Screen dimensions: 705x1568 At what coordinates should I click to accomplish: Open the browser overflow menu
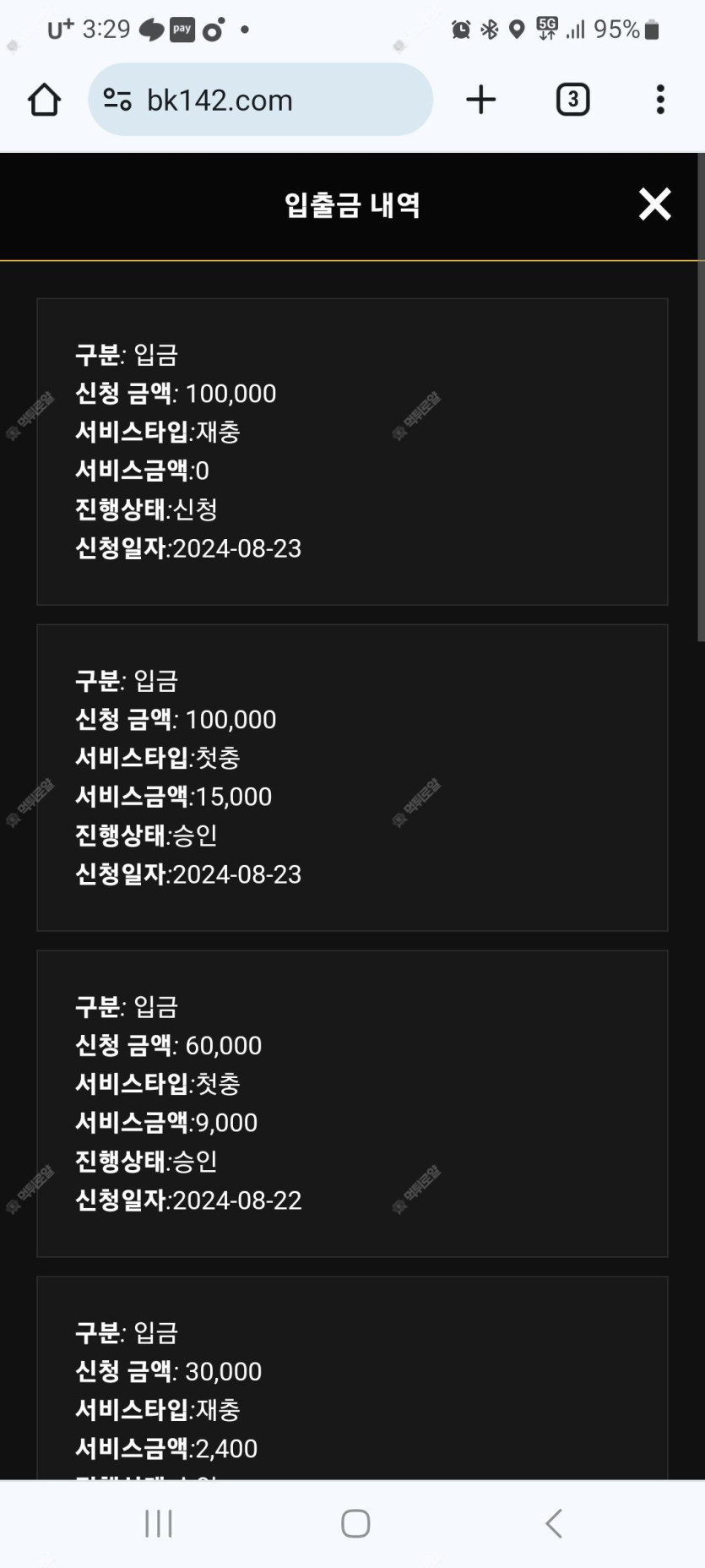coord(660,100)
